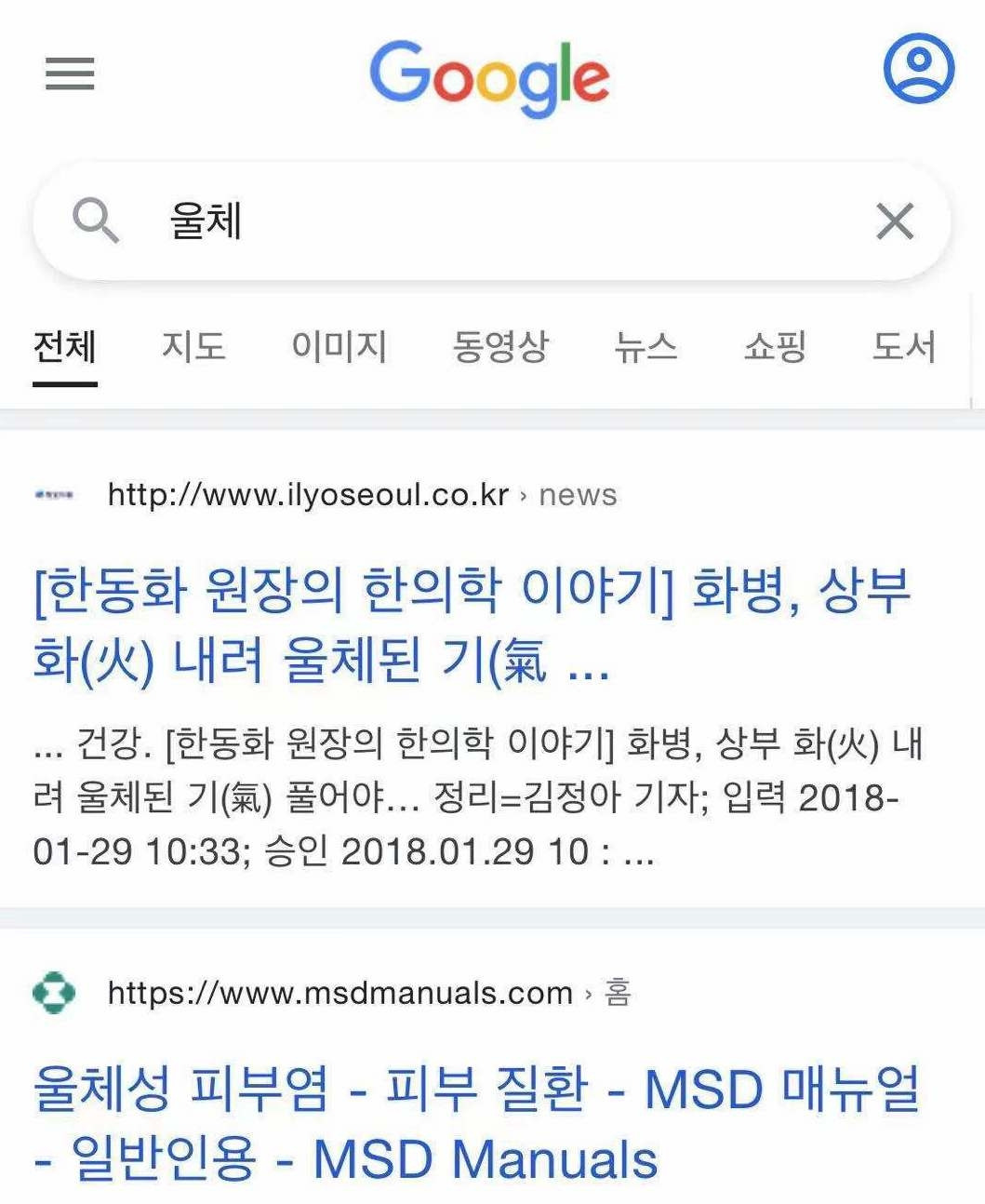
Task: Switch to the 뉴스 tab
Action: (x=646, y=346)
